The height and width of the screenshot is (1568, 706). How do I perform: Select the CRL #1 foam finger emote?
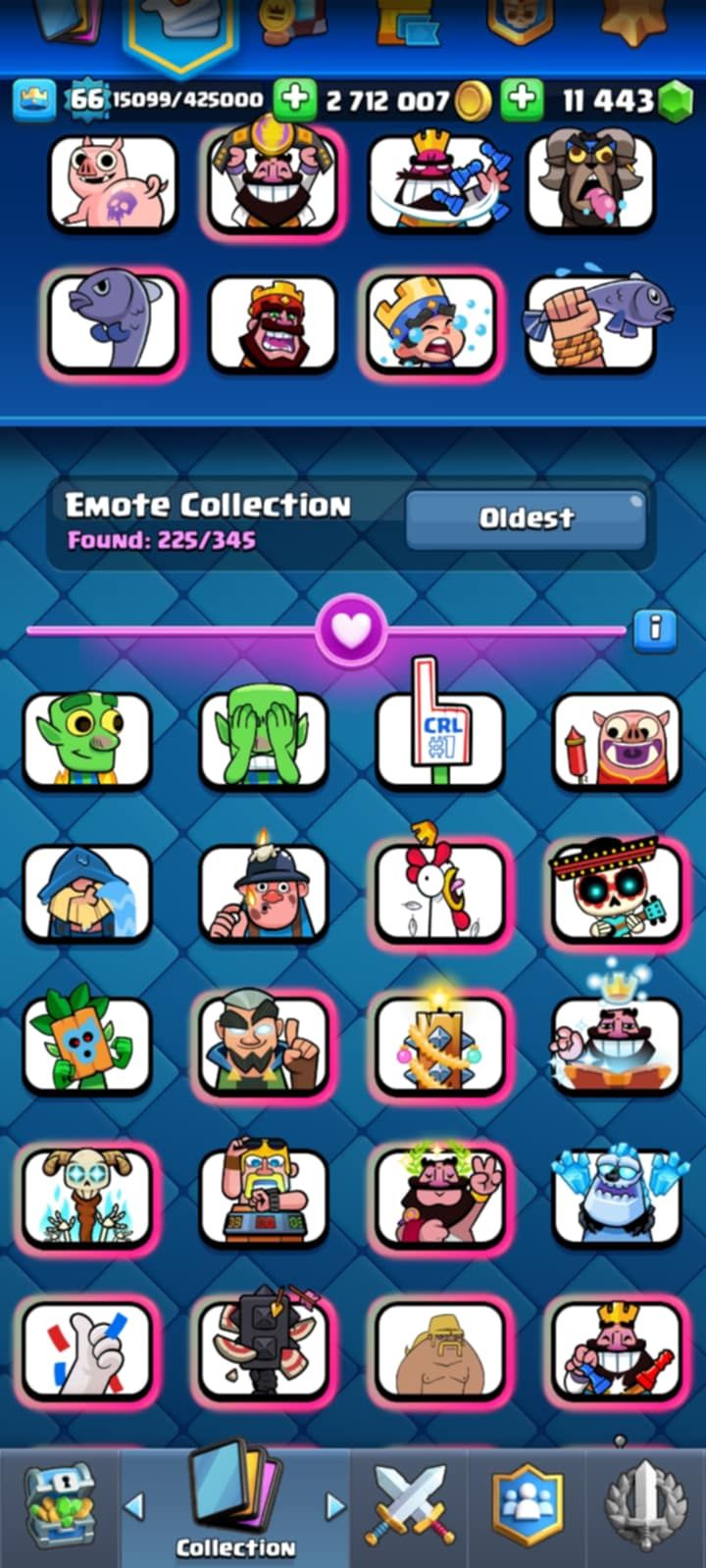click(x=440, y=737)
